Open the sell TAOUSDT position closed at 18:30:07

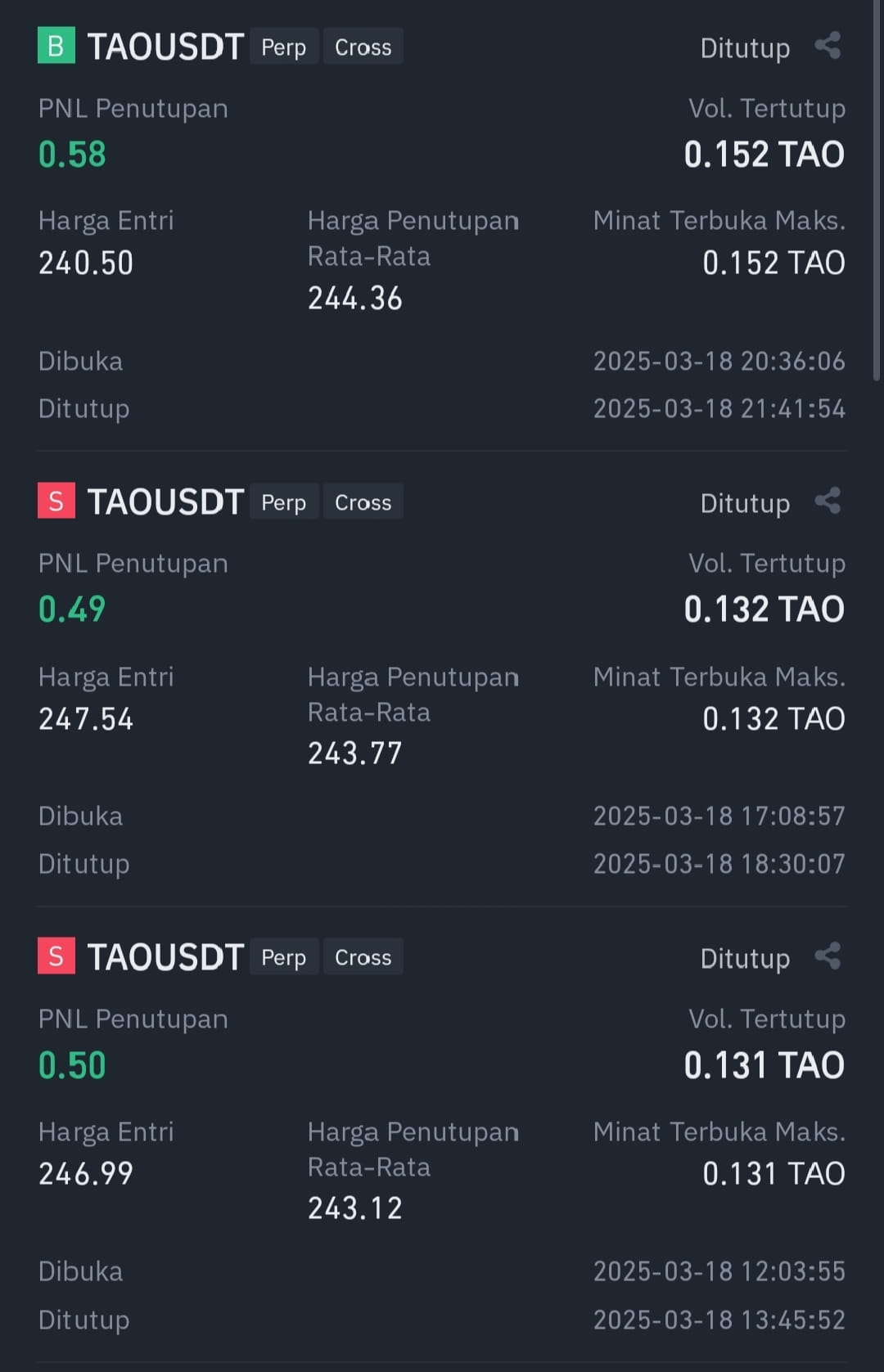[x=442, y=681]
